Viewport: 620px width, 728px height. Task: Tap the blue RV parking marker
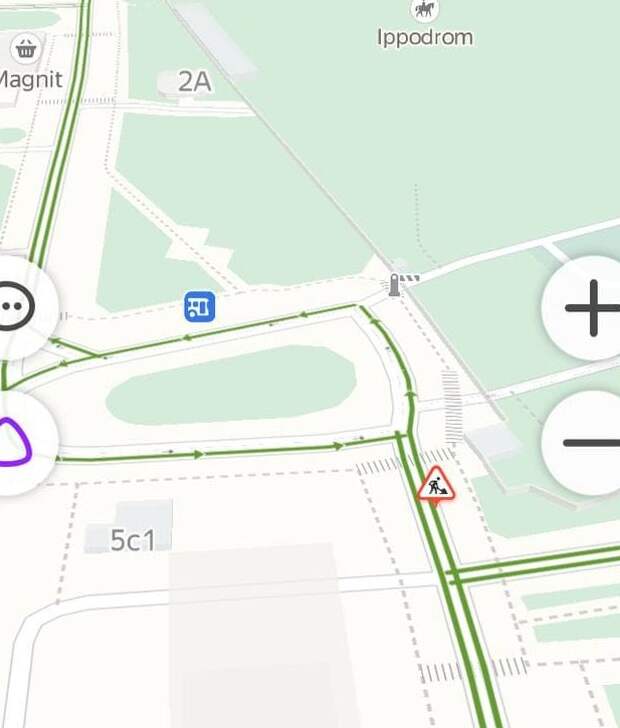coord(200,307)
